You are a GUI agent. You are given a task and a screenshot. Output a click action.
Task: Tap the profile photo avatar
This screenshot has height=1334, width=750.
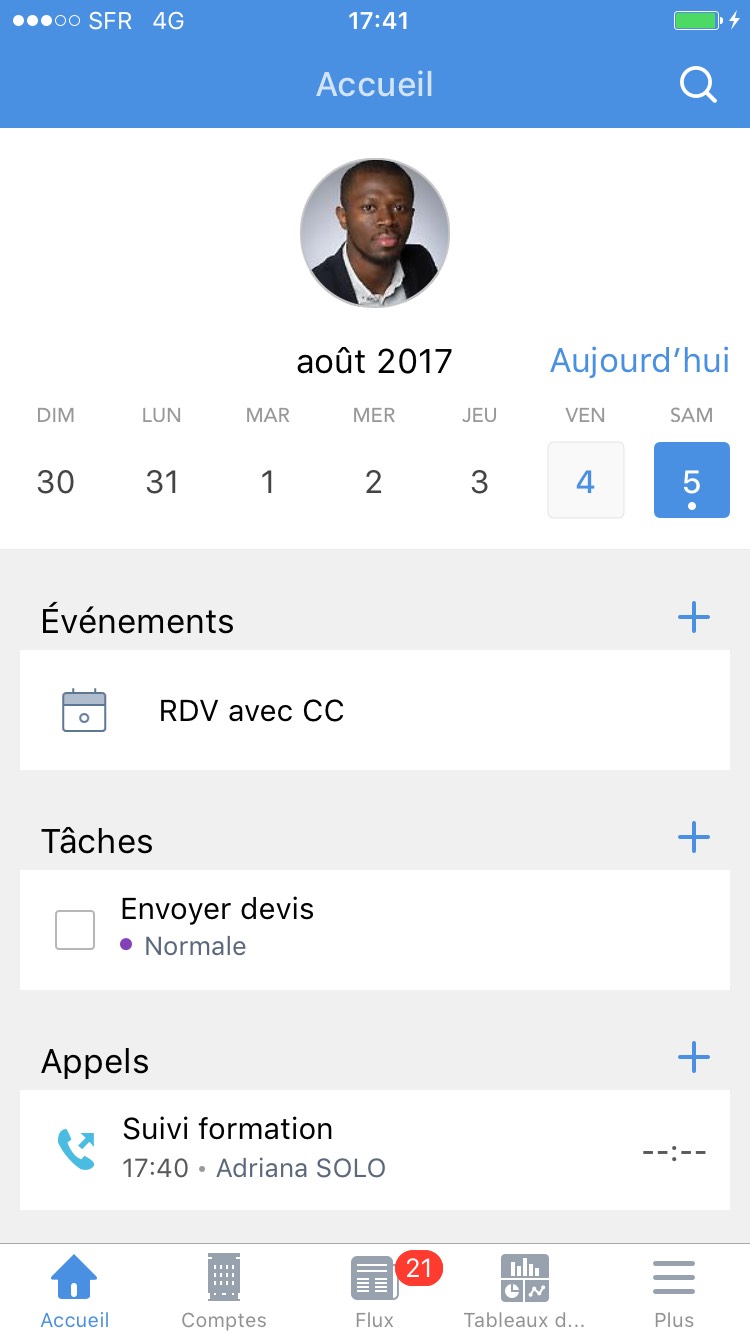pos(375,233)
